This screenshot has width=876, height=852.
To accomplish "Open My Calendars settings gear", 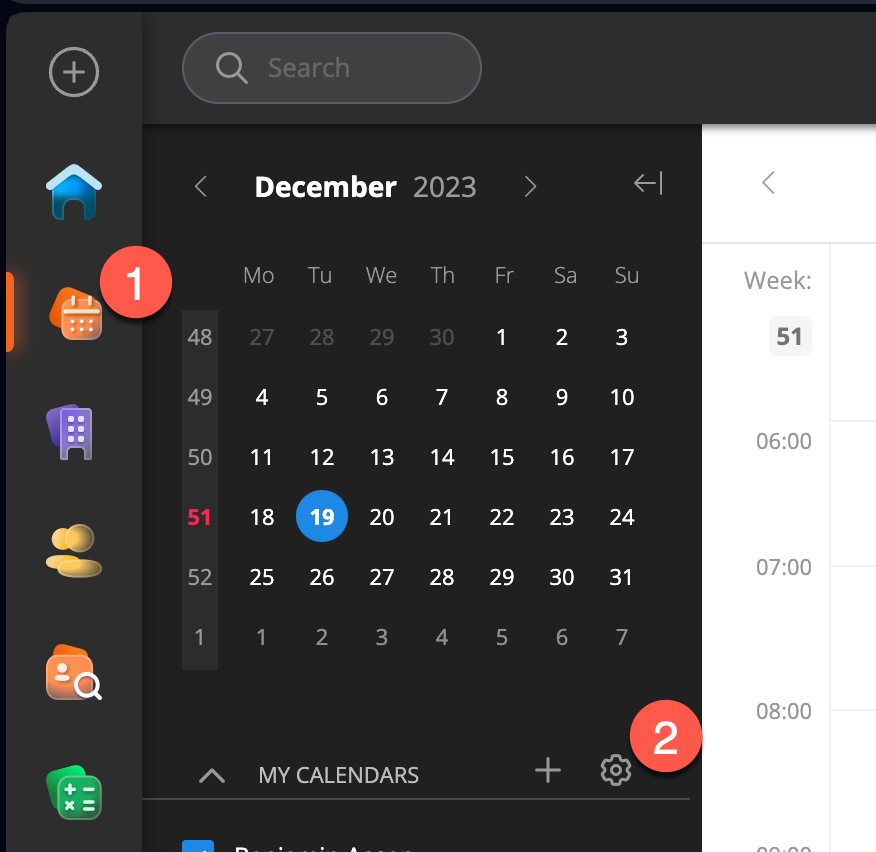I will tap(616, 770).
